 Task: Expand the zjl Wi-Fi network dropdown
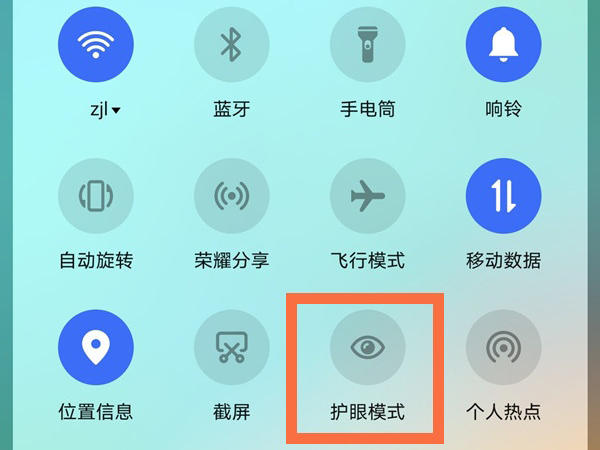coord(105,109)
